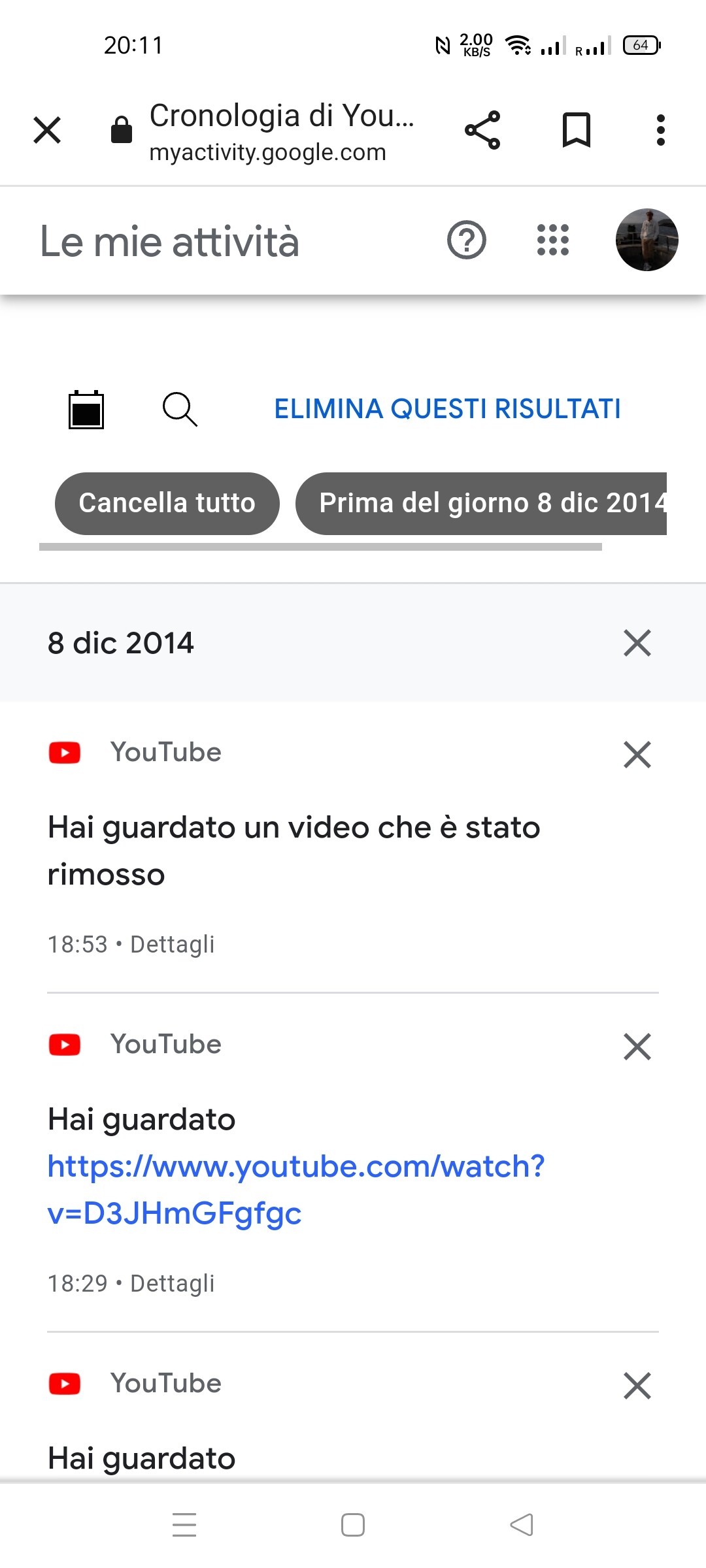Viewport: 706px width, 1568px height.
Task: View Dettagli for the 18:29 entry
Action: point(173,1284)
